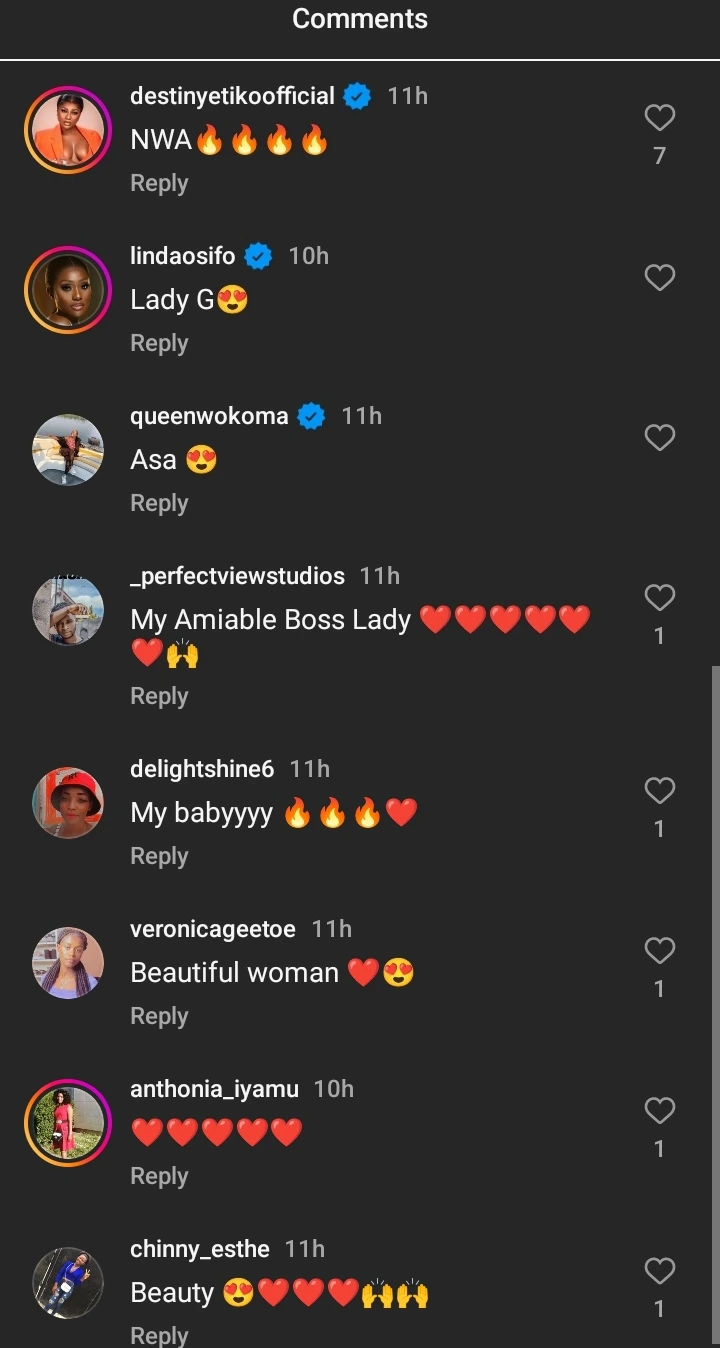Reply to lindaosifo's comment
The width and height of the screenshot is (720, 1348).
[x=159, y=343]
